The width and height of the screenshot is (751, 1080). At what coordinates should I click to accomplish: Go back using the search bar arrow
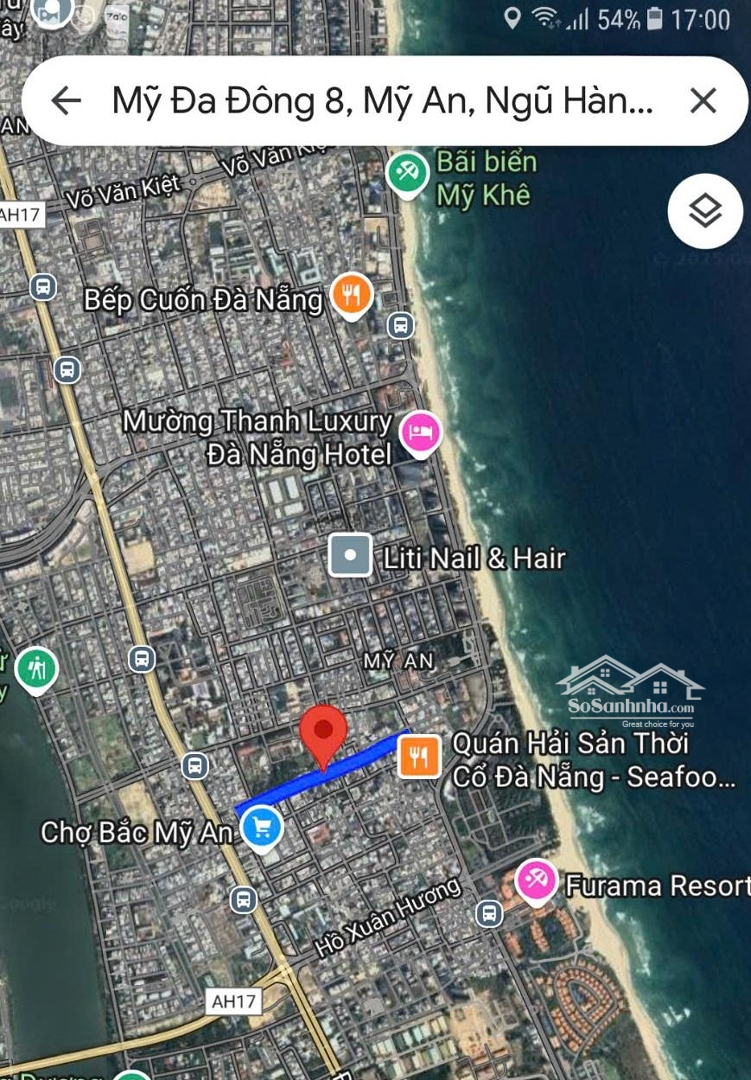(66, 101)
